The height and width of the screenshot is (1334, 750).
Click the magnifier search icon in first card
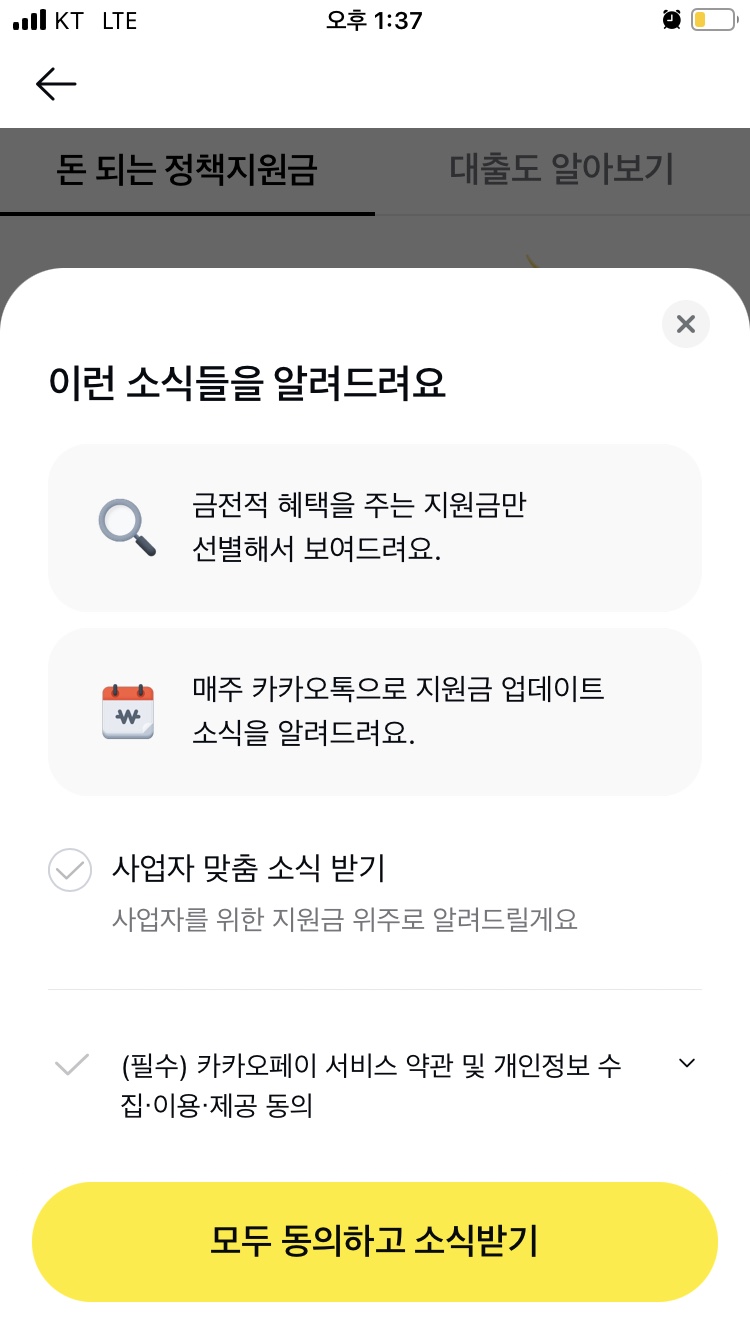[124, 528]
